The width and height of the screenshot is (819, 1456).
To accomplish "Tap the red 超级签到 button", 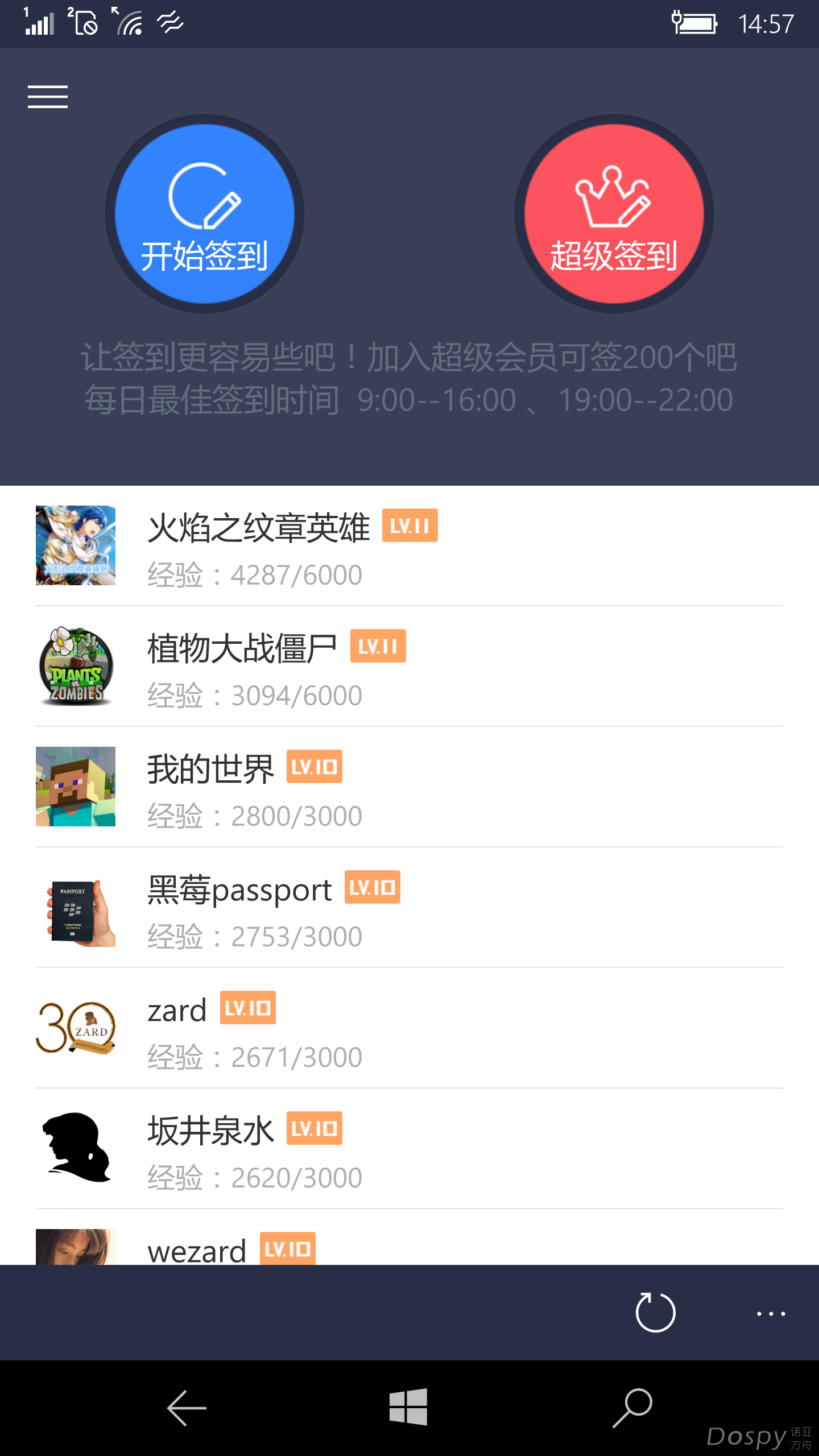I will tap(614, 214).
